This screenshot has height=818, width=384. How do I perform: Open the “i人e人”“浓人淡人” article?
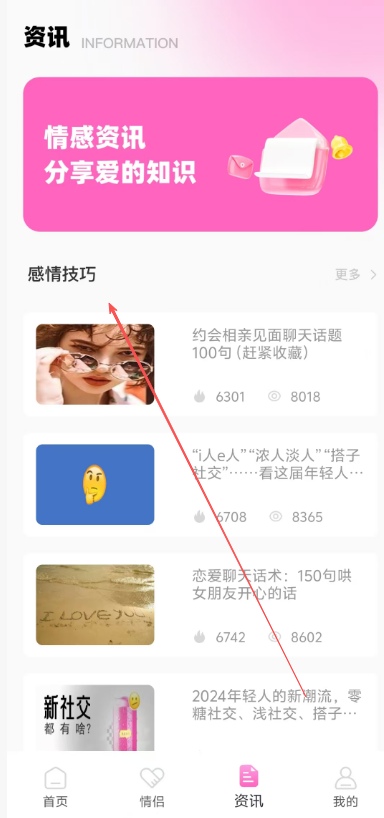click(200, 484)
